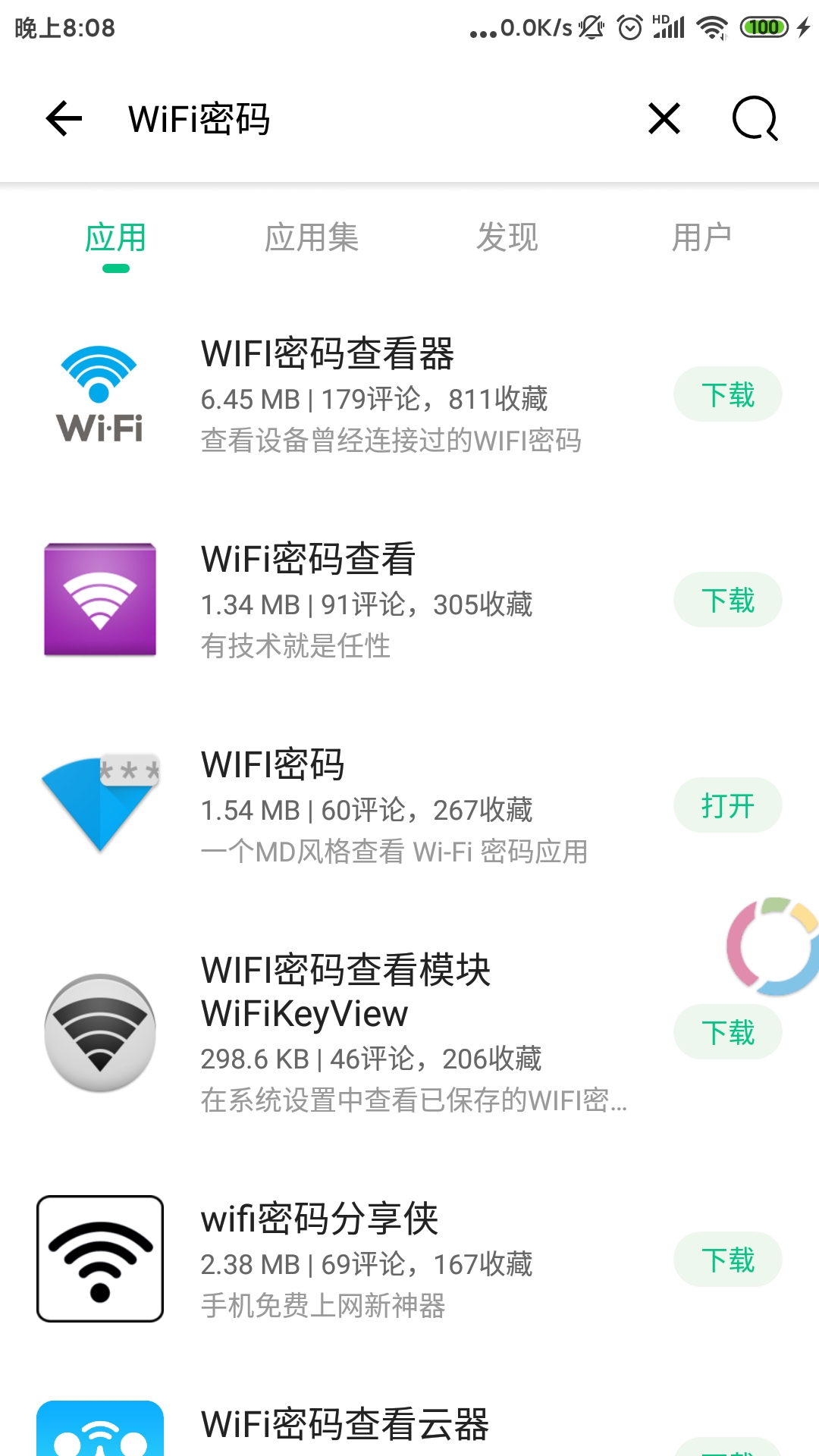Select the 应用 tab
This screenshot has height=1456, width=819.
pos(115,238)
